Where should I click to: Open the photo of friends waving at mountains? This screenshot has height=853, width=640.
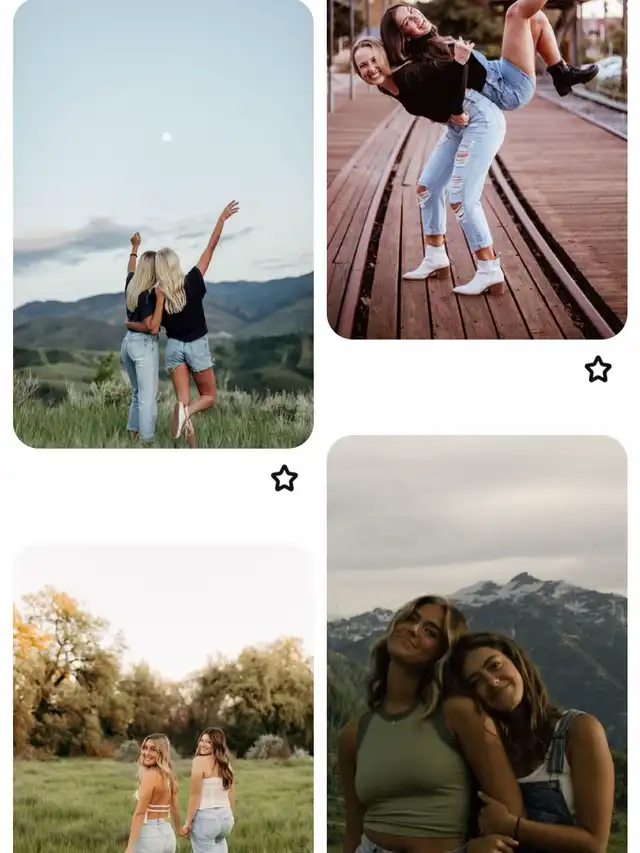point(163,223)
